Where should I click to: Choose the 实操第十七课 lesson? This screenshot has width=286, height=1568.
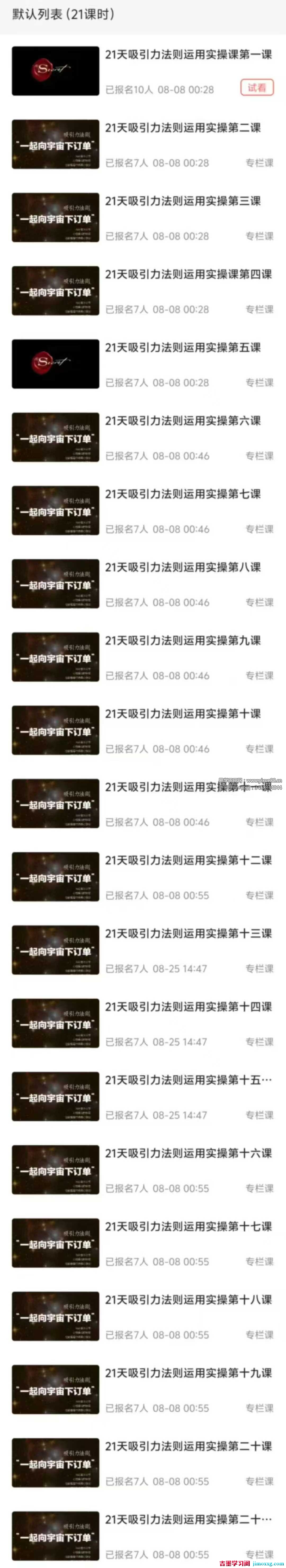tap(188, 1226)
